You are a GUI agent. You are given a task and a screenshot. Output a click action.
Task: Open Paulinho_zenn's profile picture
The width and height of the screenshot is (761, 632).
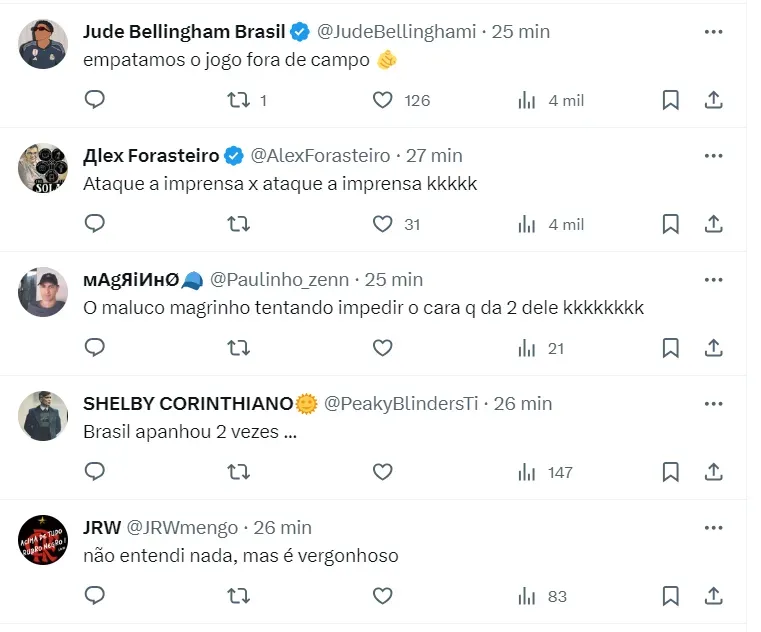coord(43,292)
